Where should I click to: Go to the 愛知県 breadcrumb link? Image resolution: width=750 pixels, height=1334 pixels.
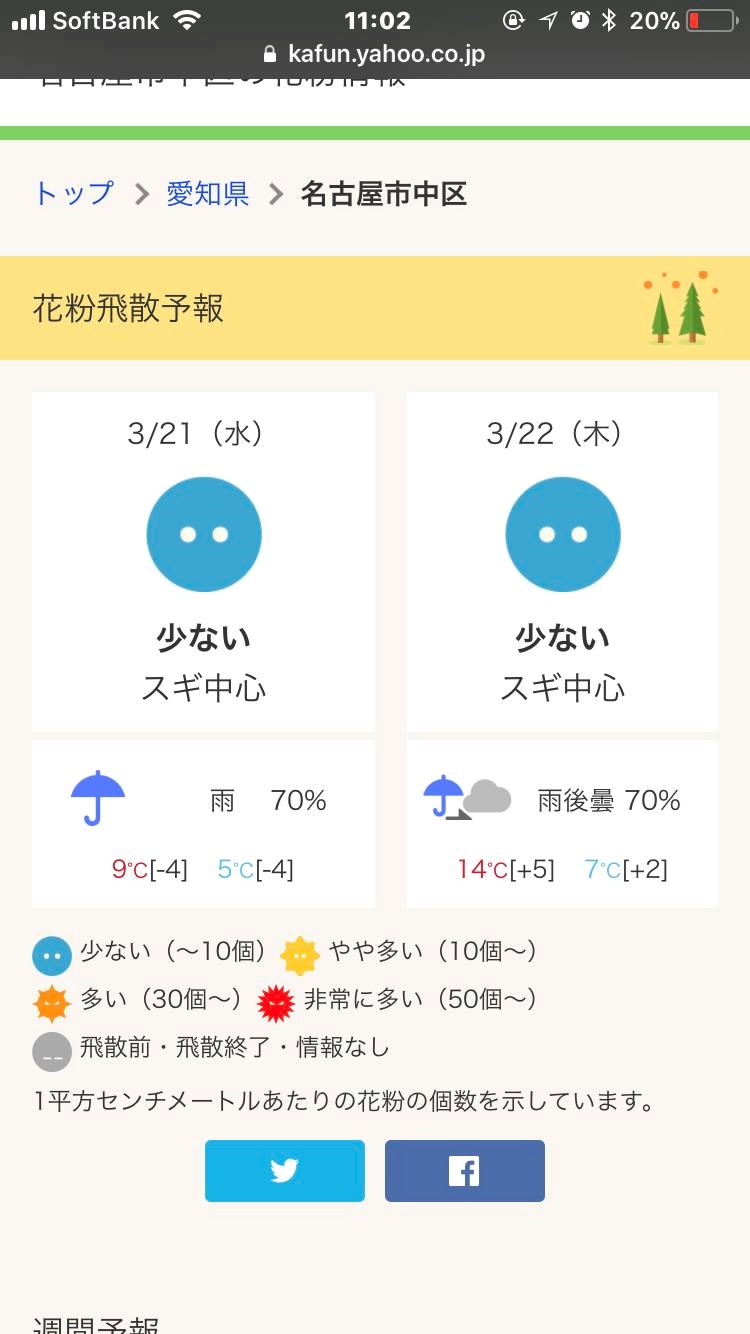click(x=208, y=193)
